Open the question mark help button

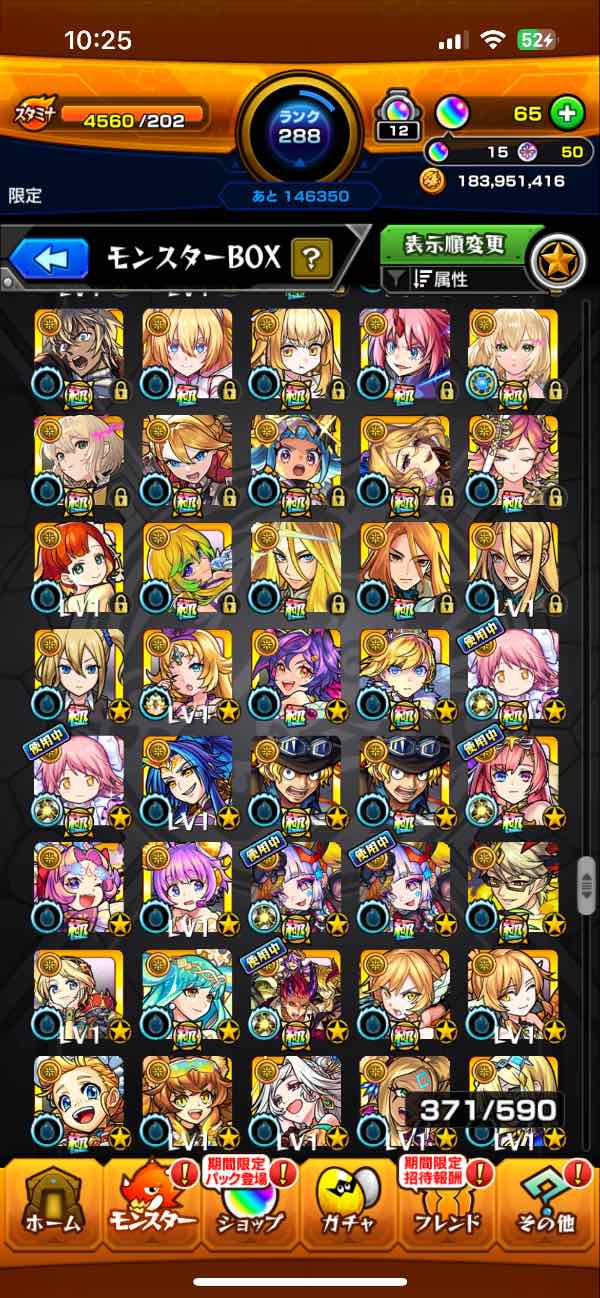pos(312,260)
